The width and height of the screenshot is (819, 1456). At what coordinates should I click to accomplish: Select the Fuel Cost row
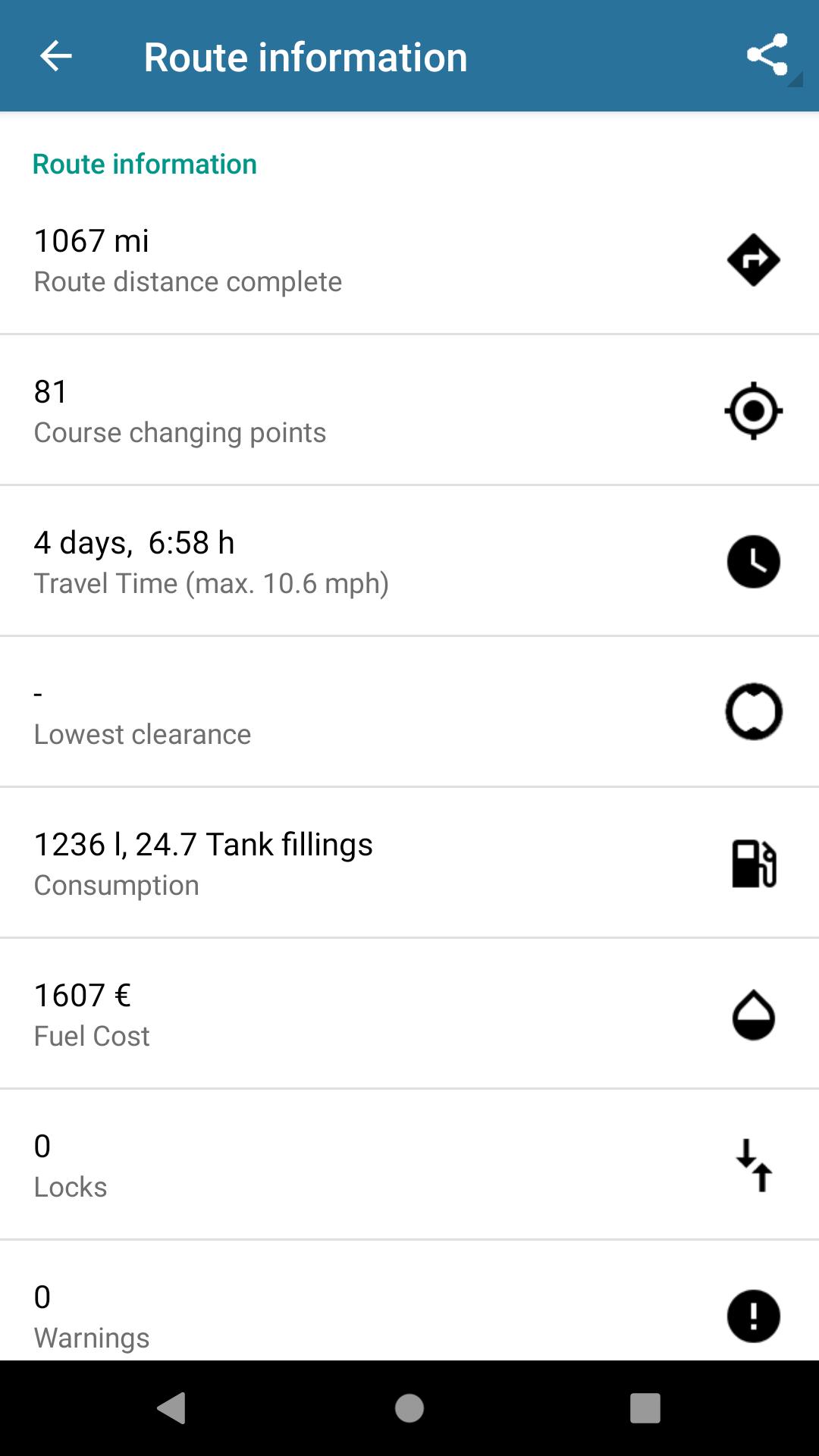[409, 1014]
